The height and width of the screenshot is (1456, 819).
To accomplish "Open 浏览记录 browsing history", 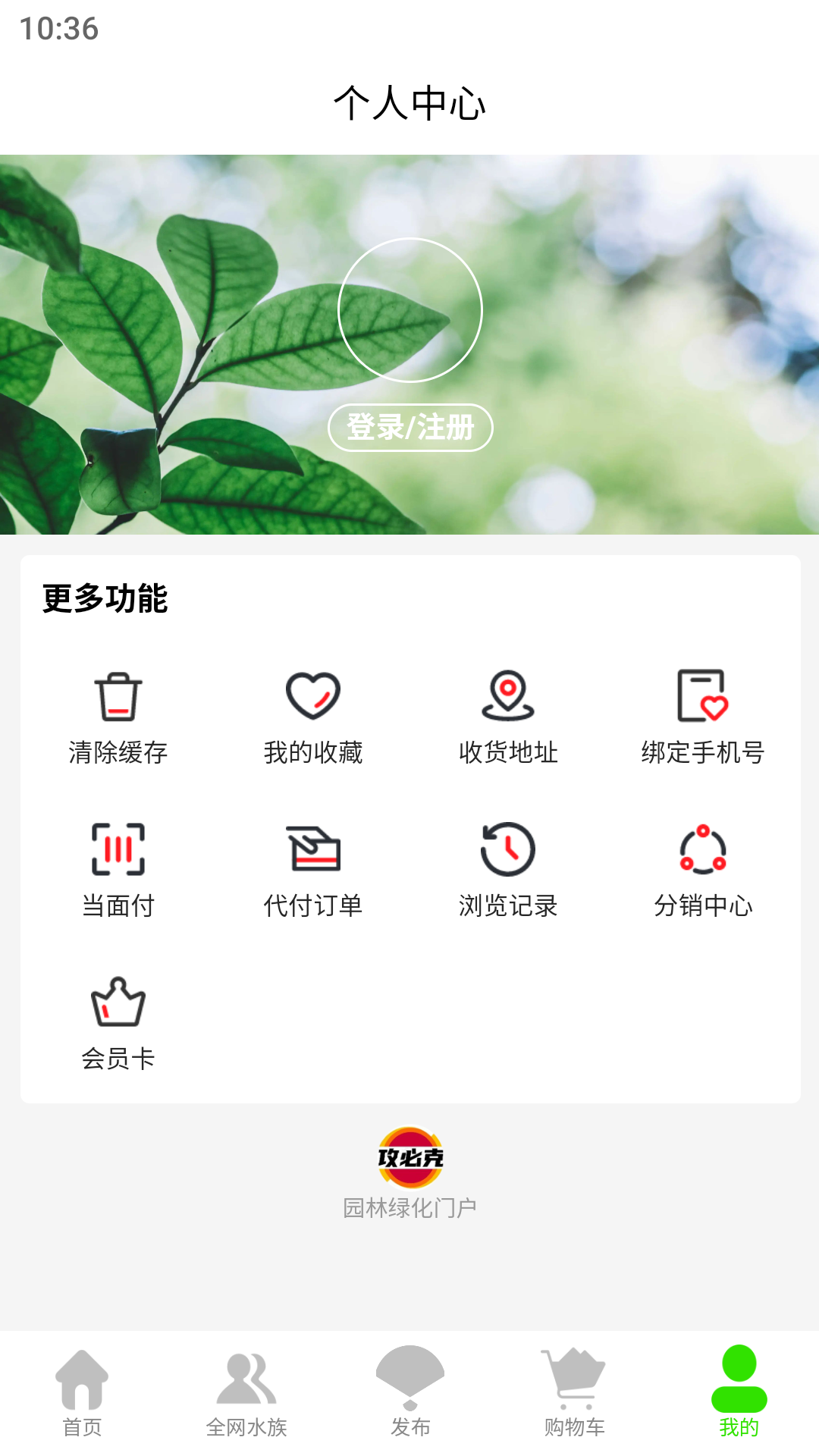I will (508, 870).
